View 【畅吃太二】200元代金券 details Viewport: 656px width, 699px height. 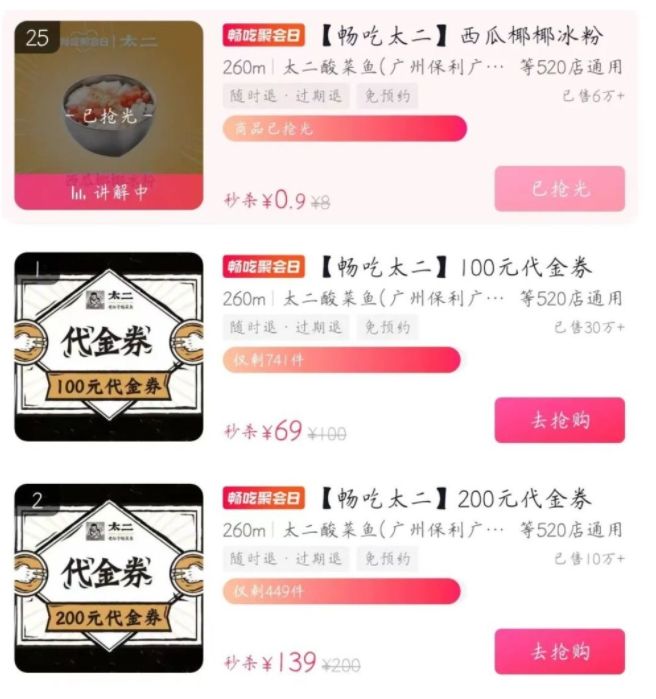(x=455, y=498)
